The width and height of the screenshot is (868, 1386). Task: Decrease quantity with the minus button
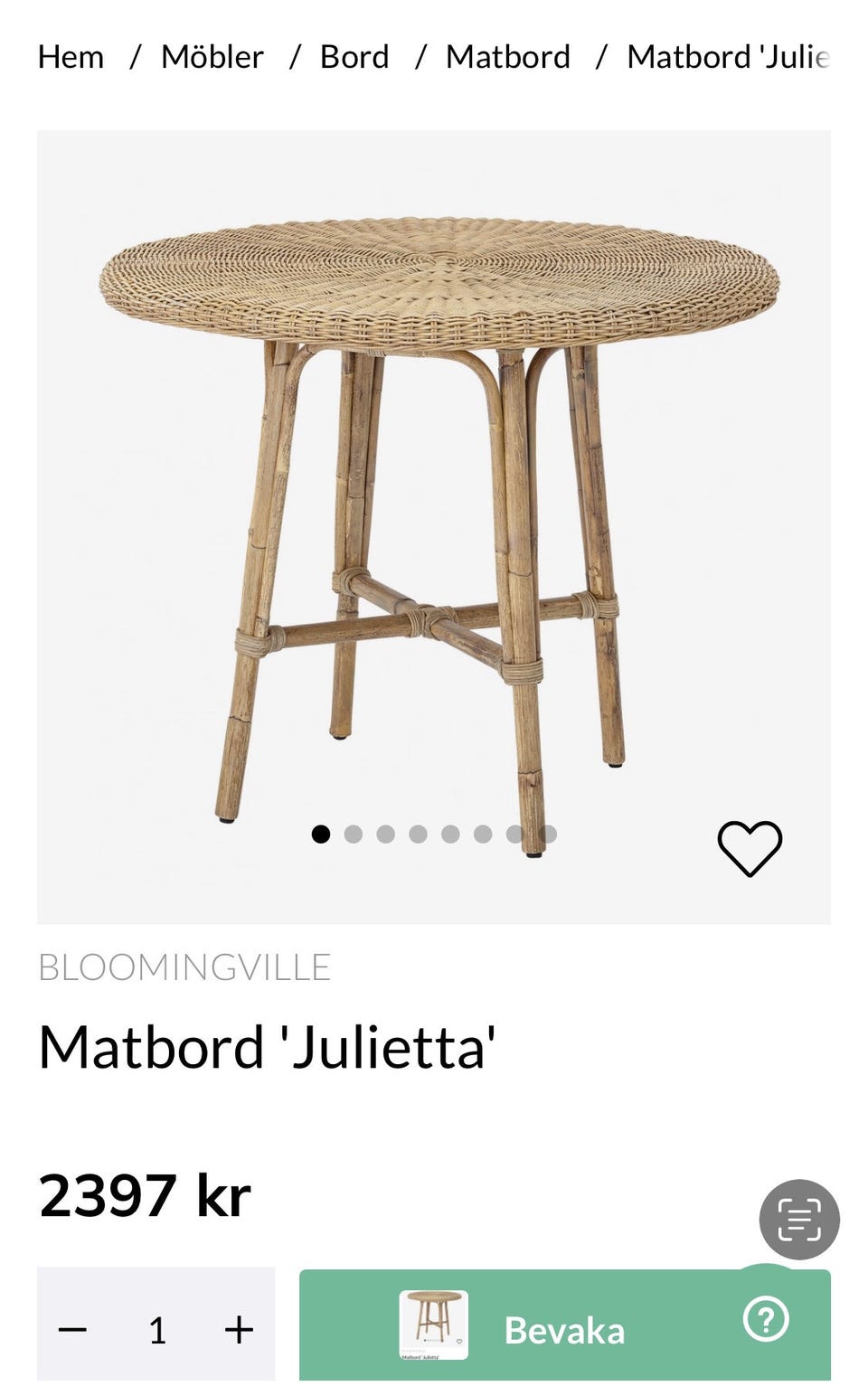click(x=72, y=1329)
